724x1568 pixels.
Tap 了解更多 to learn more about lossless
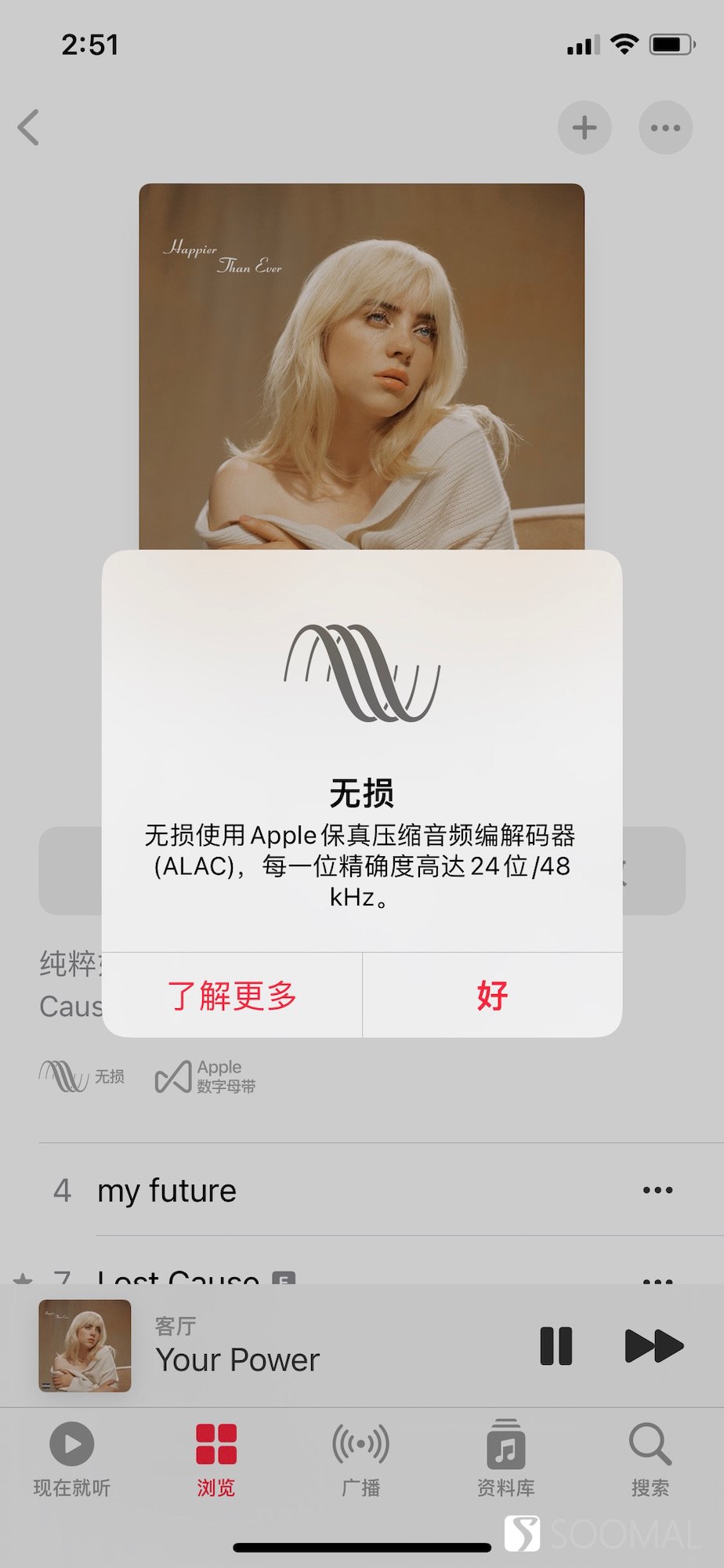click(x=231, y=994)
